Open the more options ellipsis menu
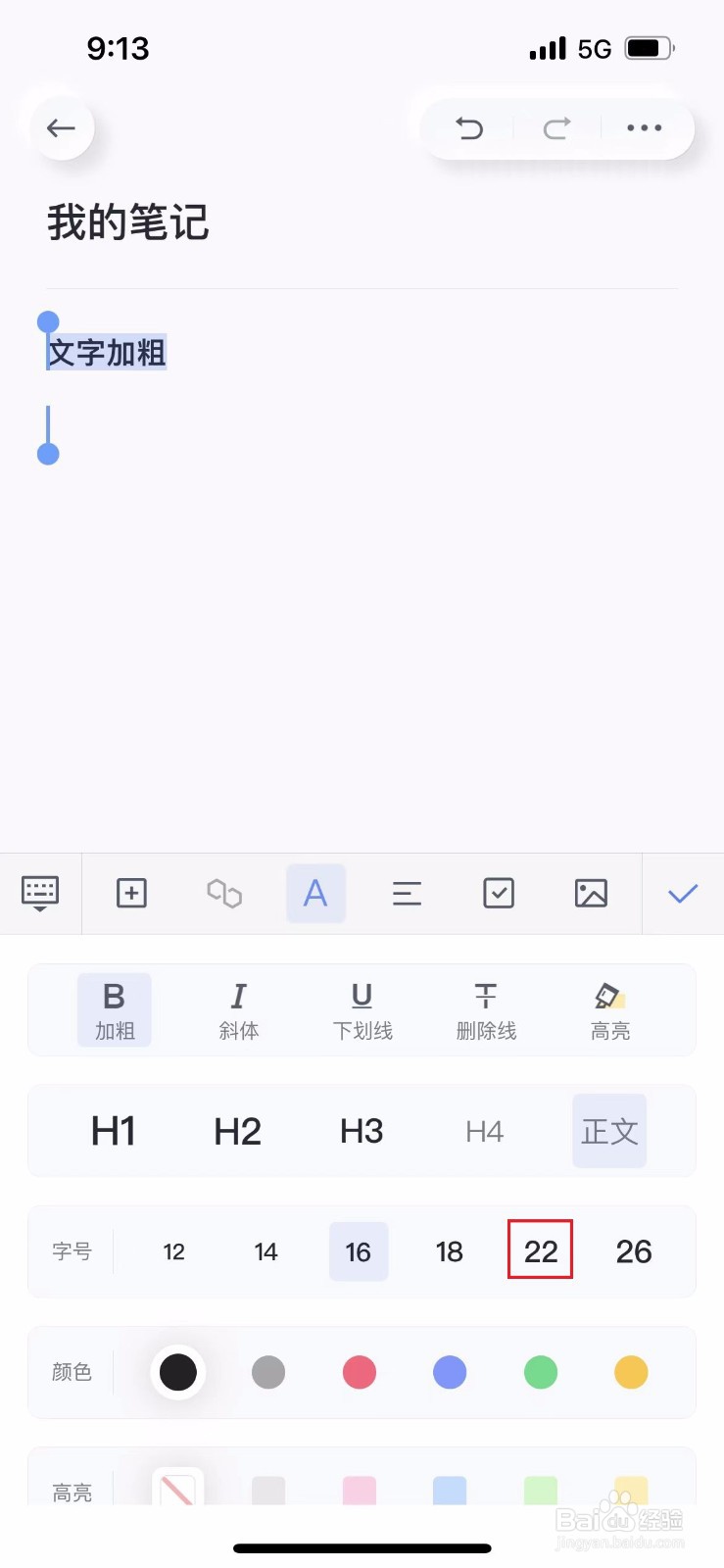 (644, 128)
